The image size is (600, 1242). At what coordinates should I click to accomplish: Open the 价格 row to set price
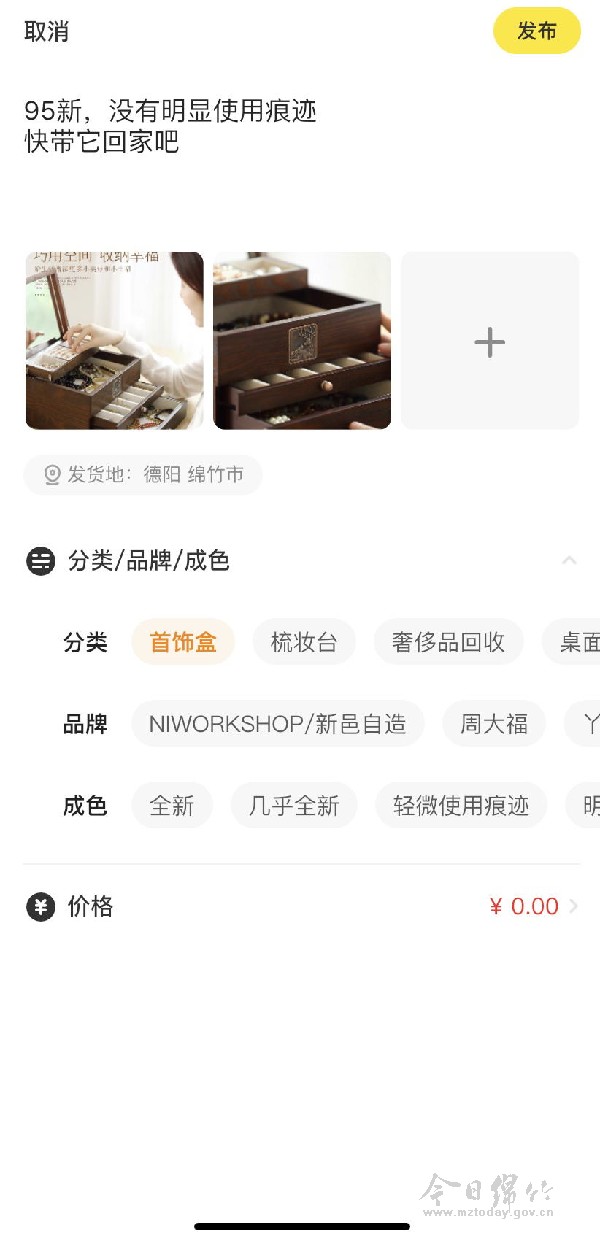click(300, 907)
